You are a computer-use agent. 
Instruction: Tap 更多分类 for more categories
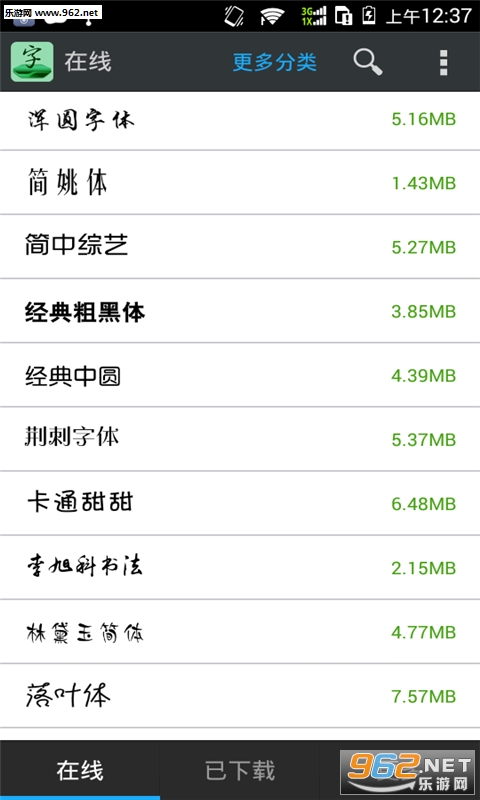(x=275, y=62)
